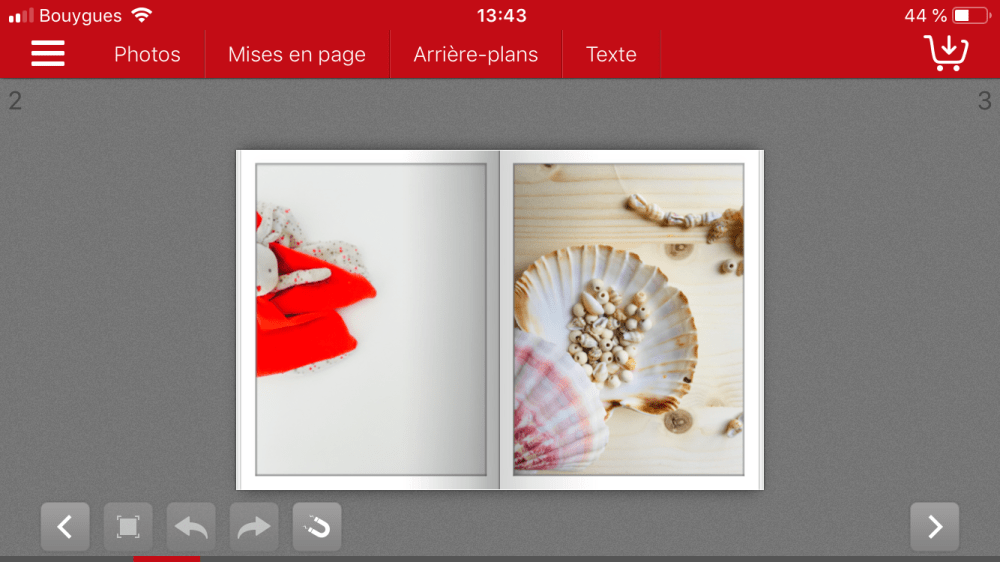Open the hamburger menu
This screenshot has height=562, width=1000.
click(x=48, y=54)
